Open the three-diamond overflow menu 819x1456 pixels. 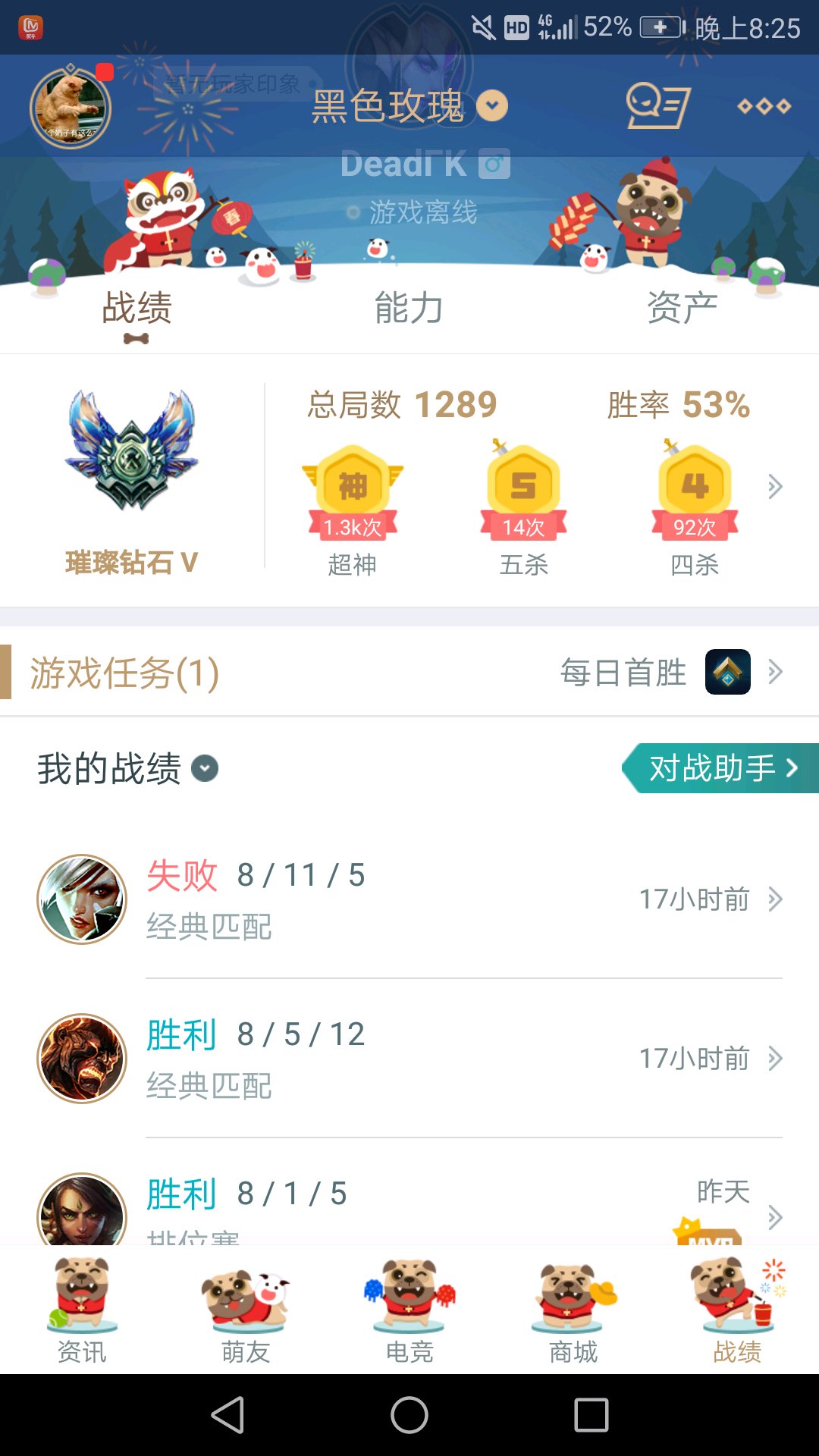(x=764, y=106)
